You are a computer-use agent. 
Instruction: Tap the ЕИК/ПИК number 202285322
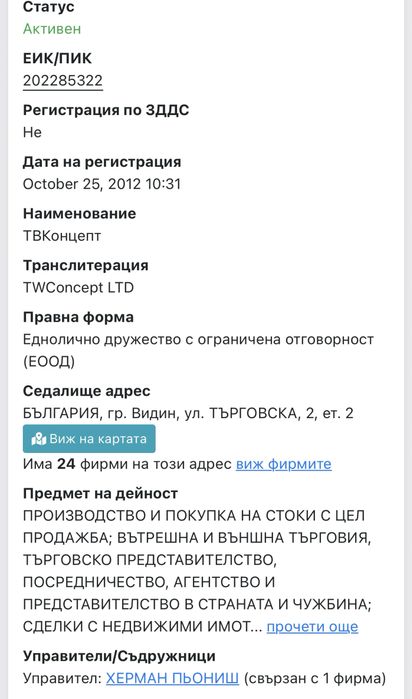(63, 81)
